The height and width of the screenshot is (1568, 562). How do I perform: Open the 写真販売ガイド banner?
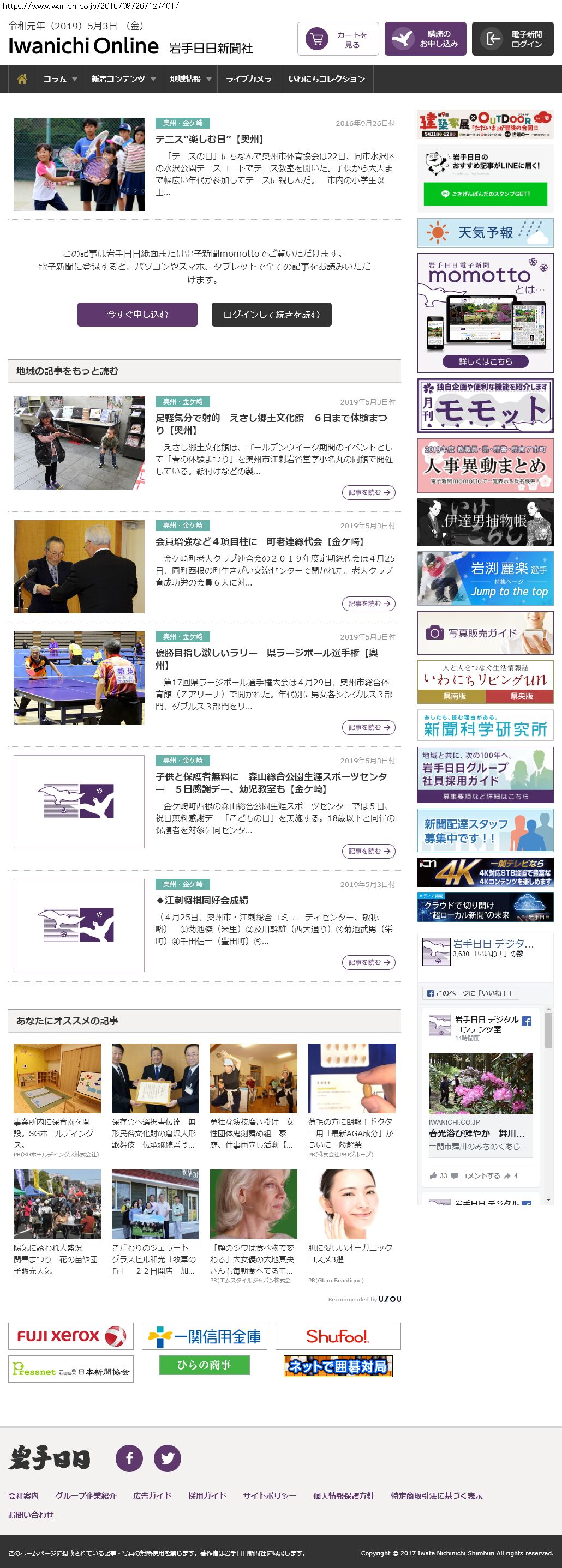click(x=485, y=633)
